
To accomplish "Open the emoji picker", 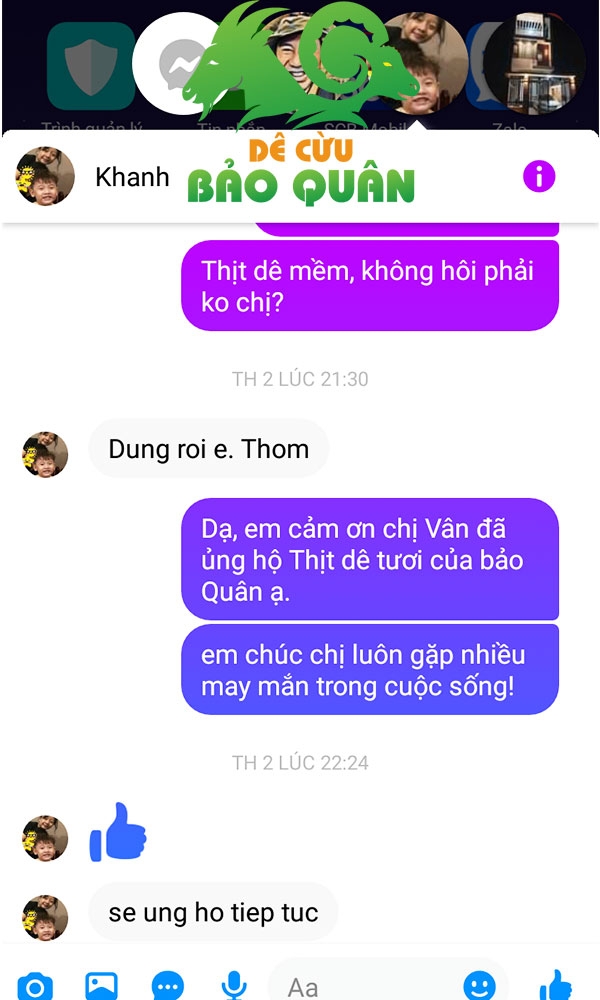I will click(479, 986).
